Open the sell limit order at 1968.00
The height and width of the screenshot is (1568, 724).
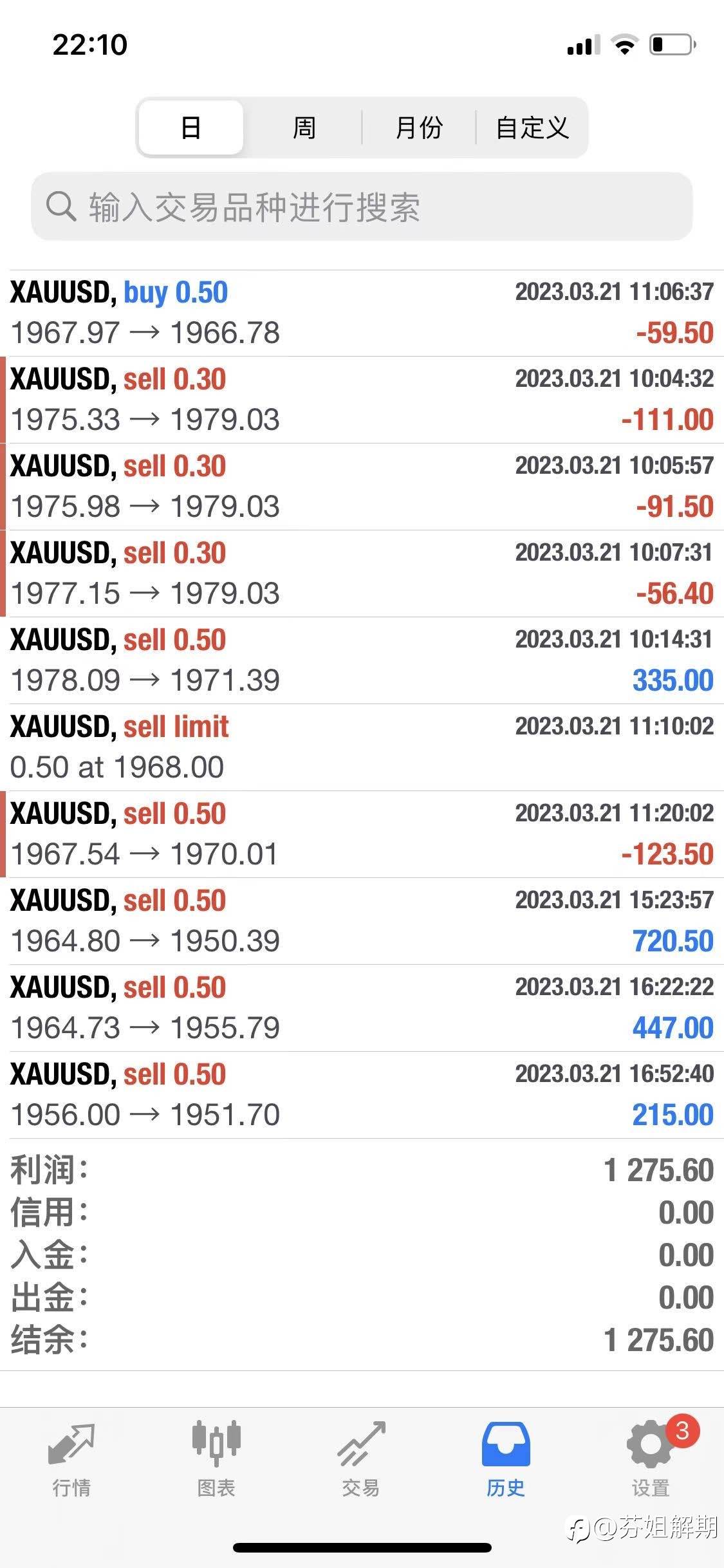point(362,747)
